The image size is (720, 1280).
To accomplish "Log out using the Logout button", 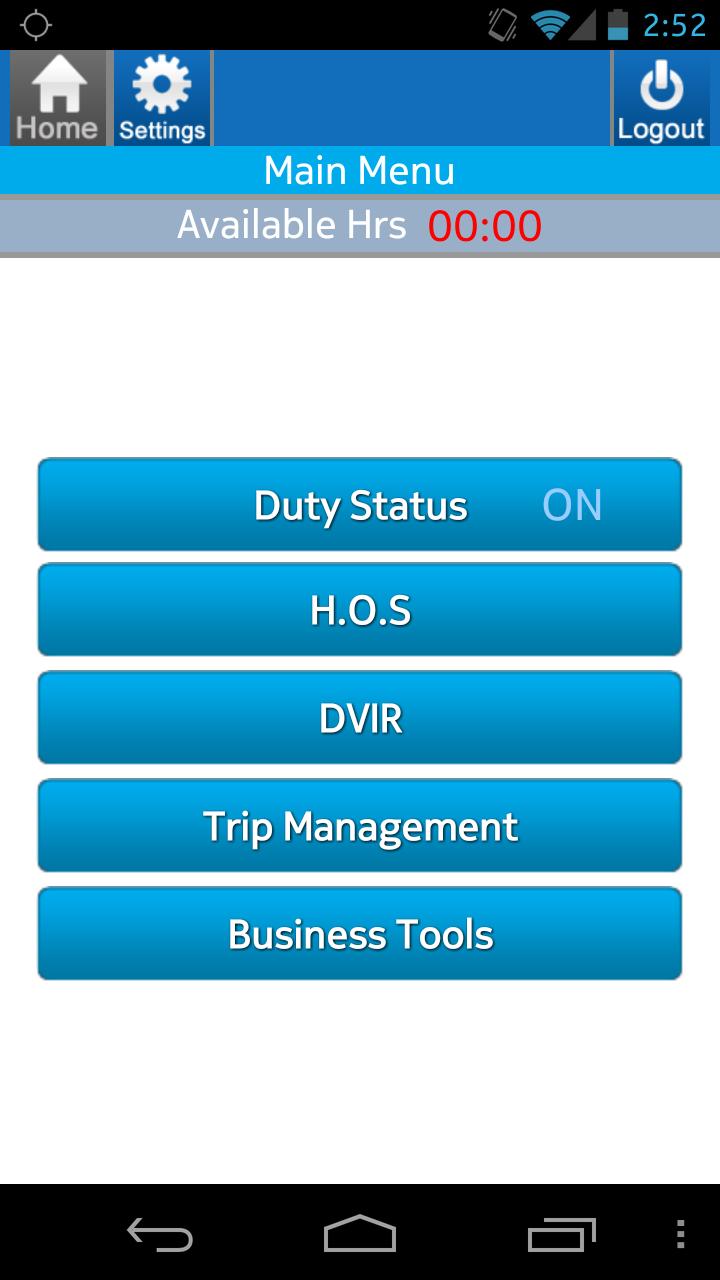I will point(661,98).
